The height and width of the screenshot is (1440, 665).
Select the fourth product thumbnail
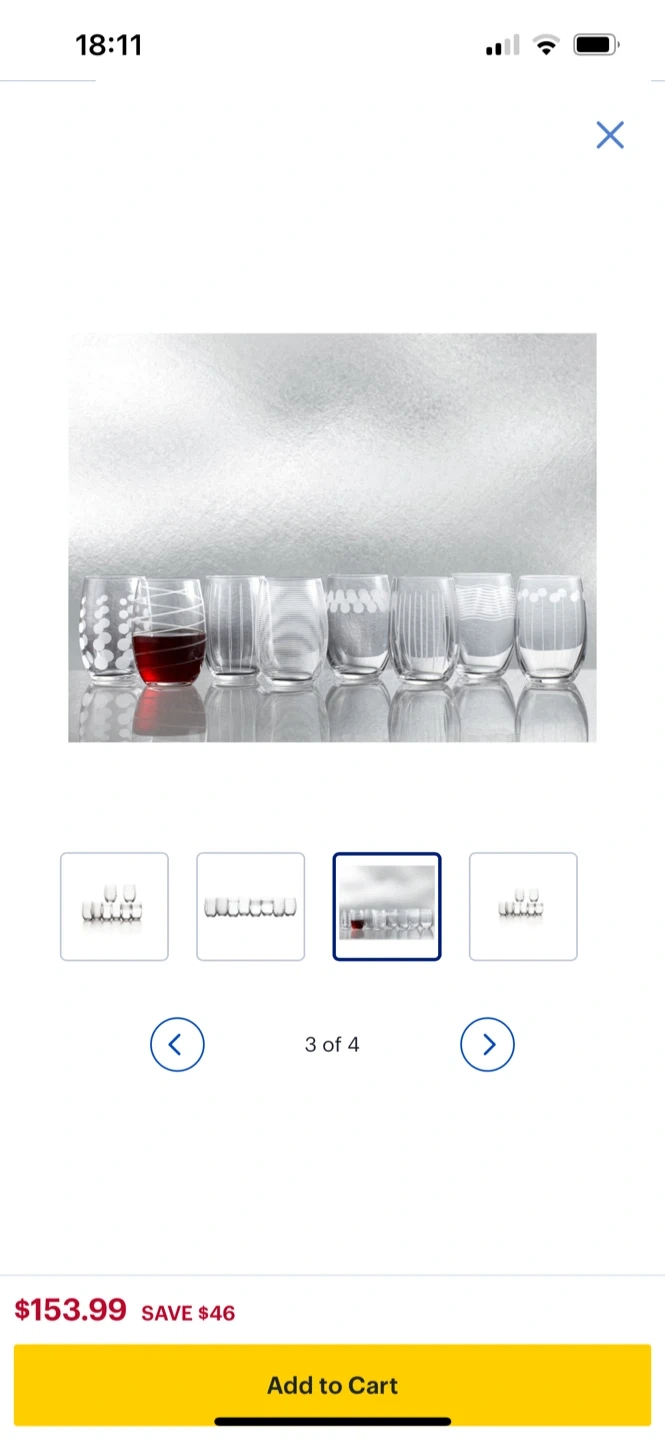click(523, 906)
